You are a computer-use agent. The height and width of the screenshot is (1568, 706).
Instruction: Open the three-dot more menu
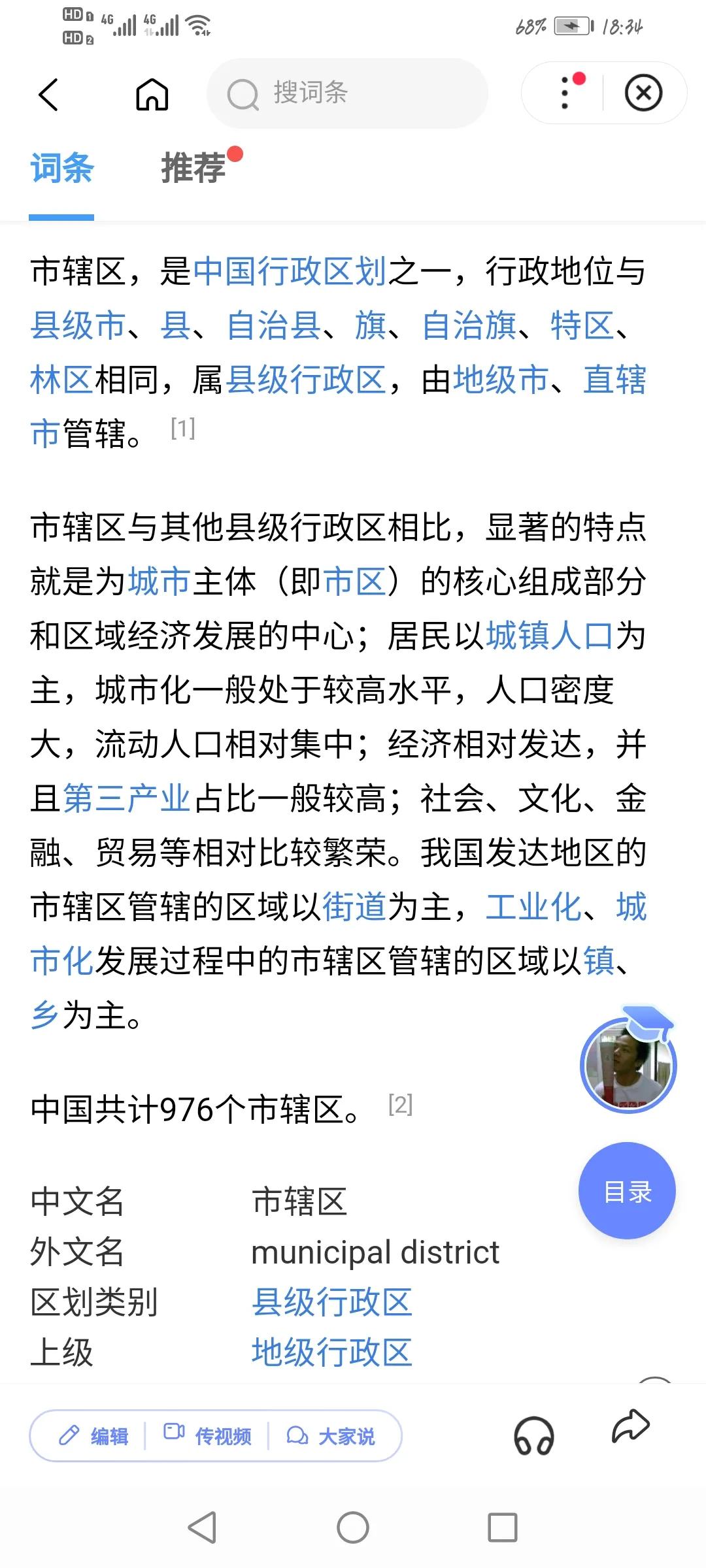point(565,93)
